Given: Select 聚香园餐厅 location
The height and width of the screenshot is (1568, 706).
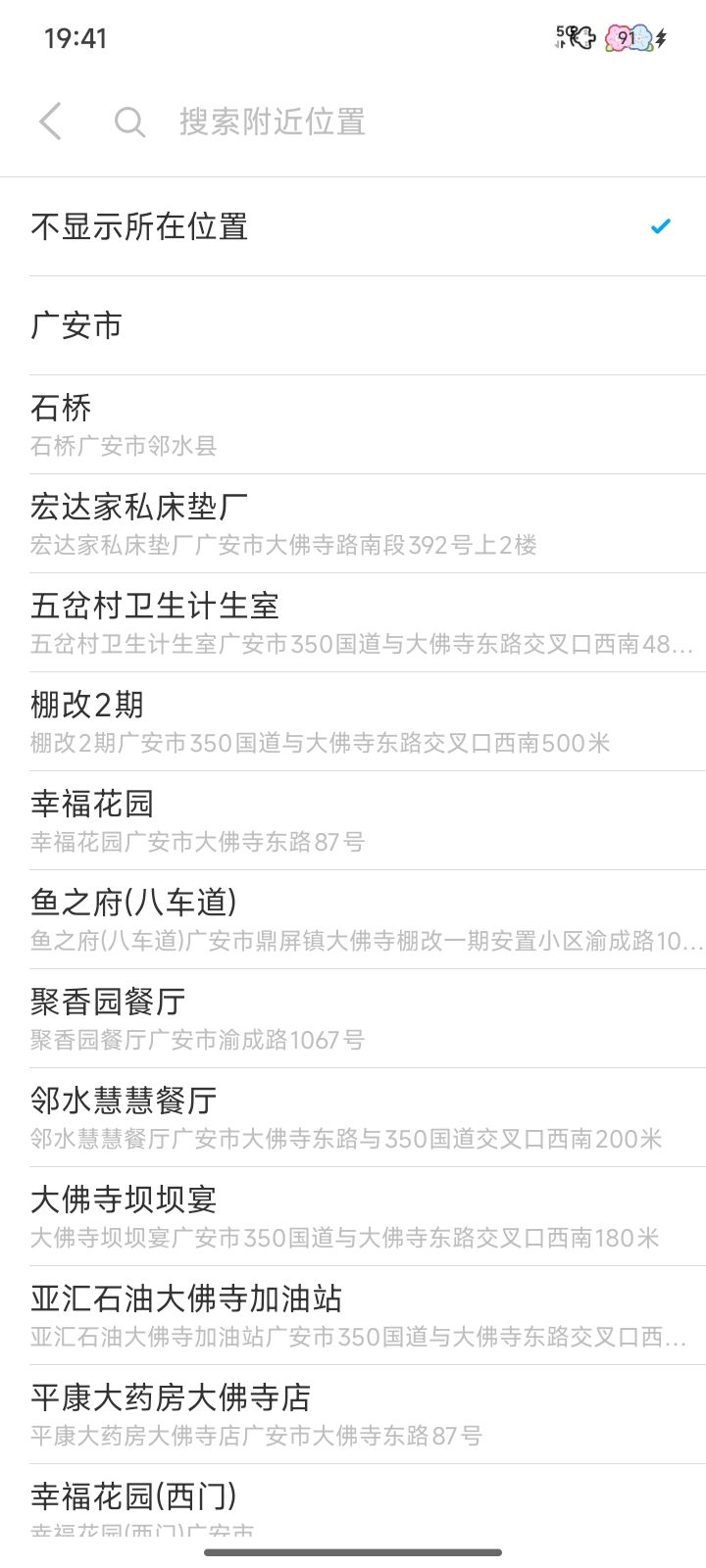Looking at the screenshot, I should [353, 1018].
